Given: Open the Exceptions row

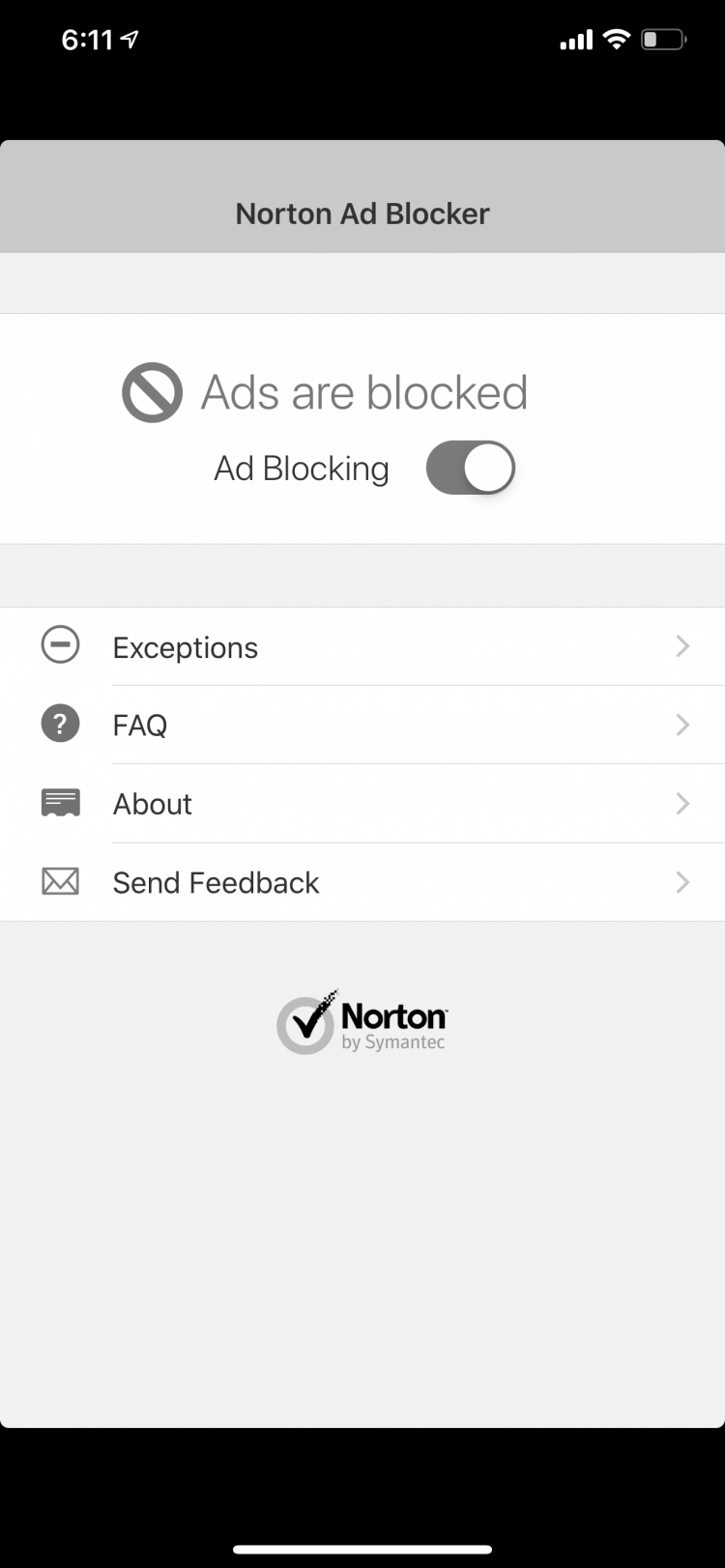Looking at the screenshot, I should pos(362,646).
